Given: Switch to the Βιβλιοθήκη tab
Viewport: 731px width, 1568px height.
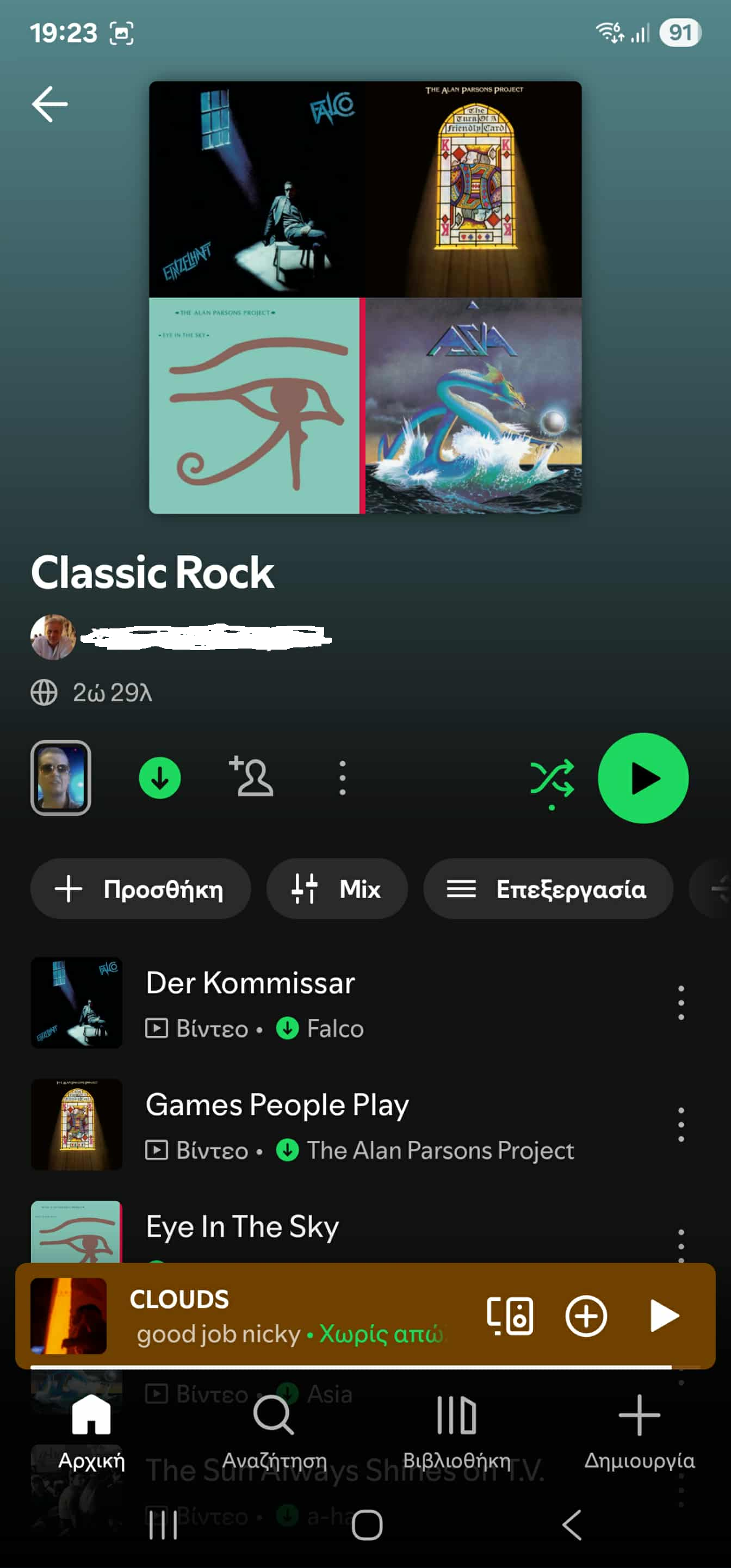Looking at the screenshot, I should [456, 1430].
